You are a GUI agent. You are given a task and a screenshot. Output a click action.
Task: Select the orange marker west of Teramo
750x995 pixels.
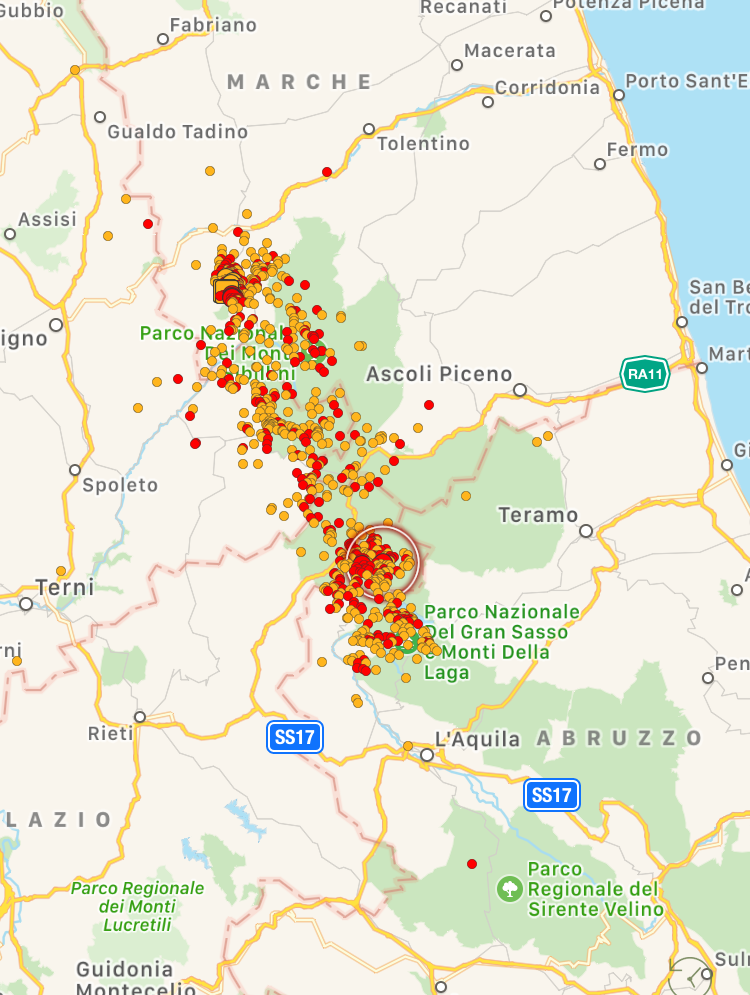pos(466,495)
